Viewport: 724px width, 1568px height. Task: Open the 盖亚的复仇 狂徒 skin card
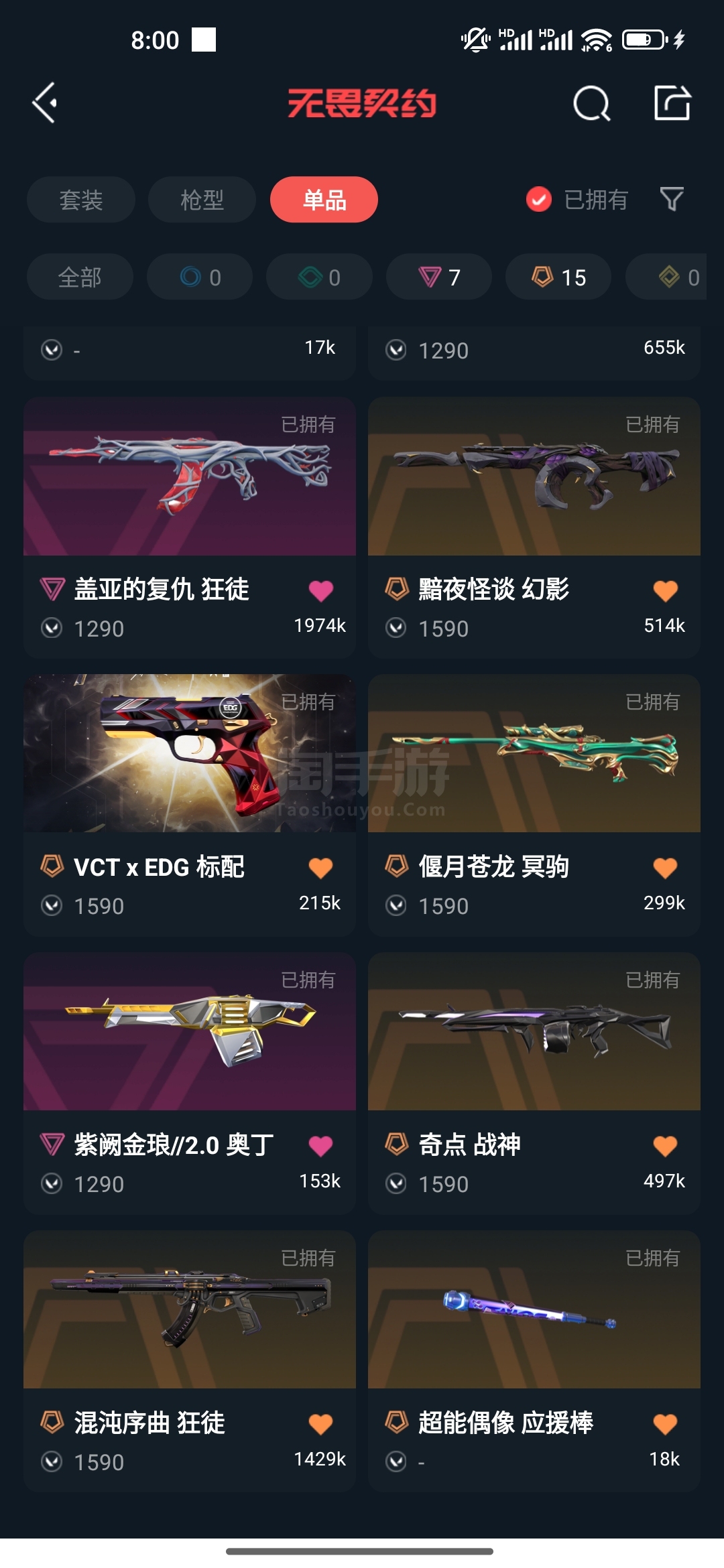(x=190, y=527)
